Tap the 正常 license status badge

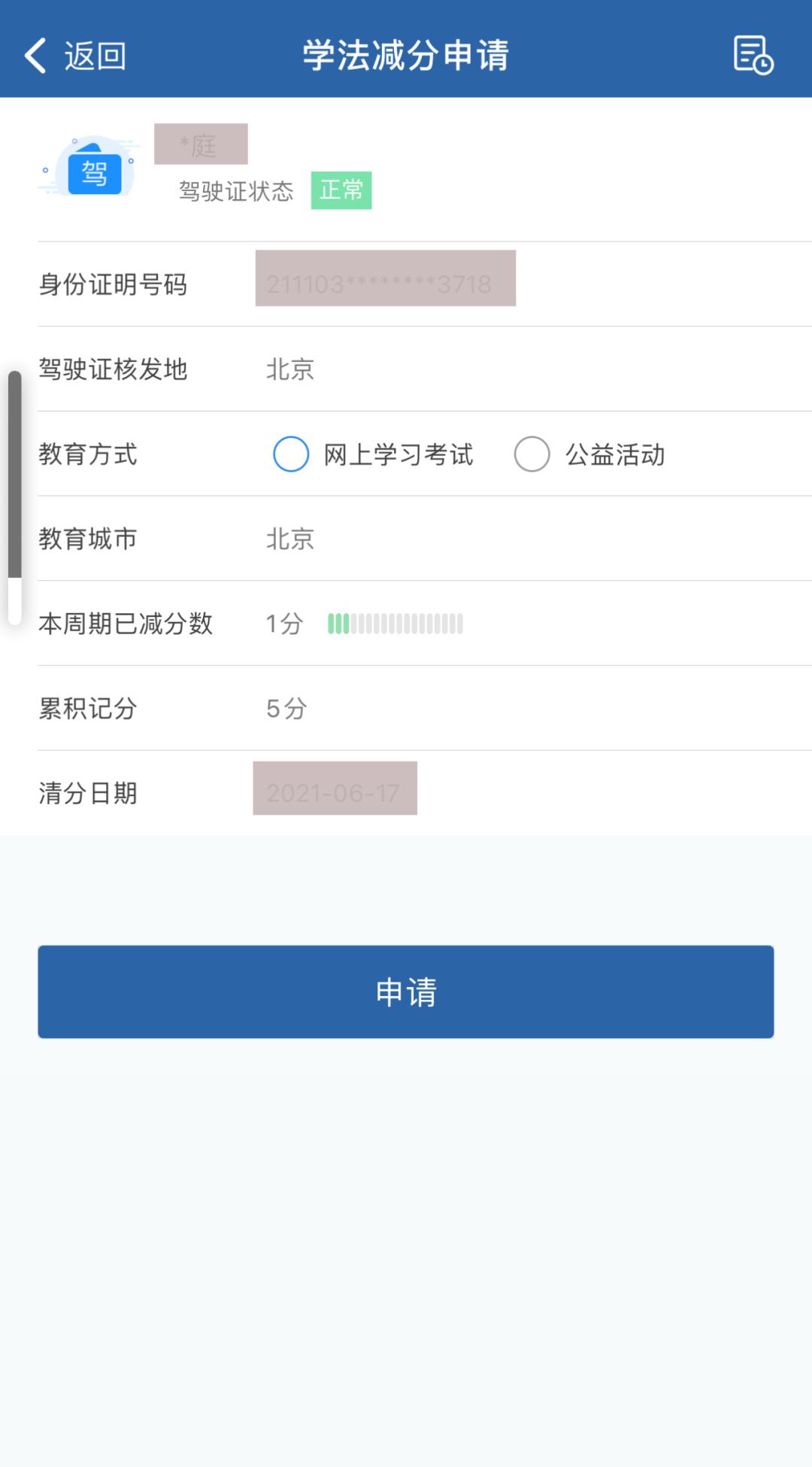click(342, 190)
